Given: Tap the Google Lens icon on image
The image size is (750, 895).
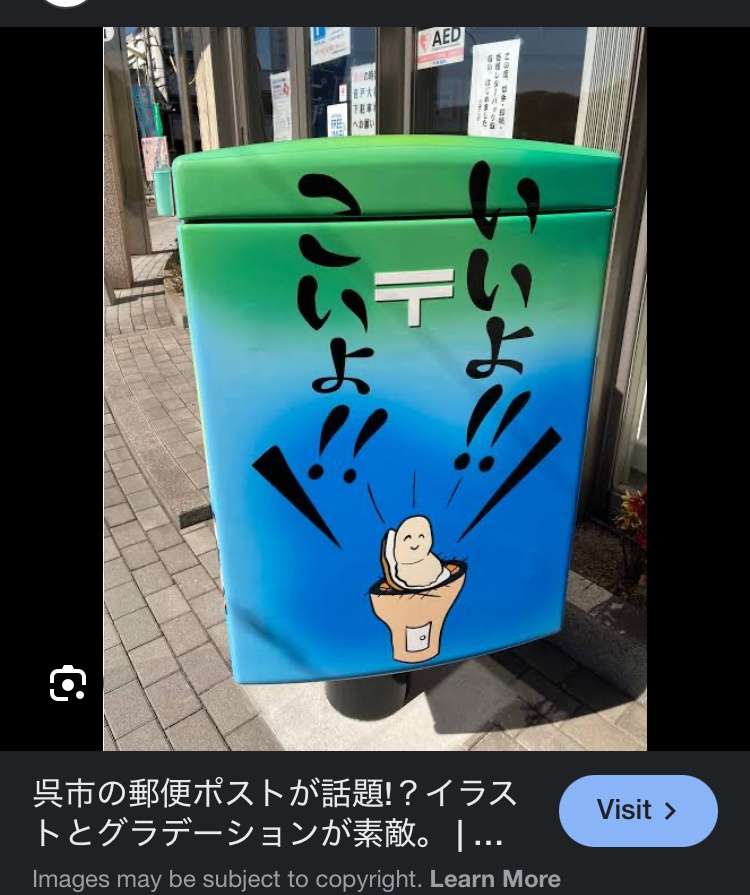Looking at the screenshot, I should coord(68,683).
